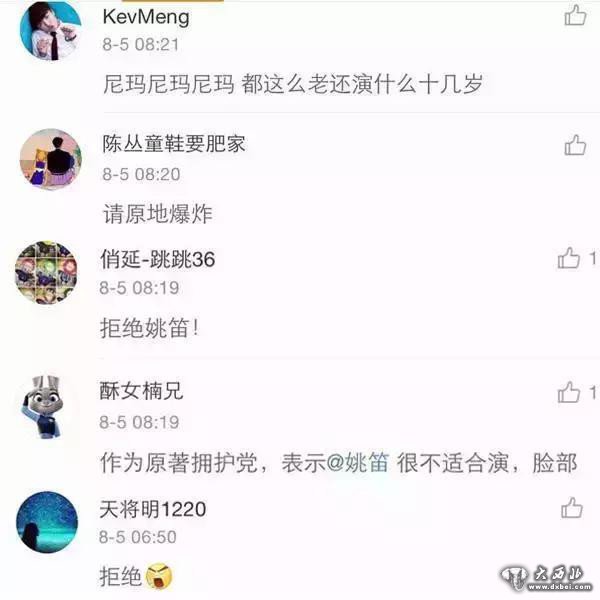This screenshot has height=600, width=600.
Task: Open 俏延-跳跳36's profile picture
Action: [47, 272]
